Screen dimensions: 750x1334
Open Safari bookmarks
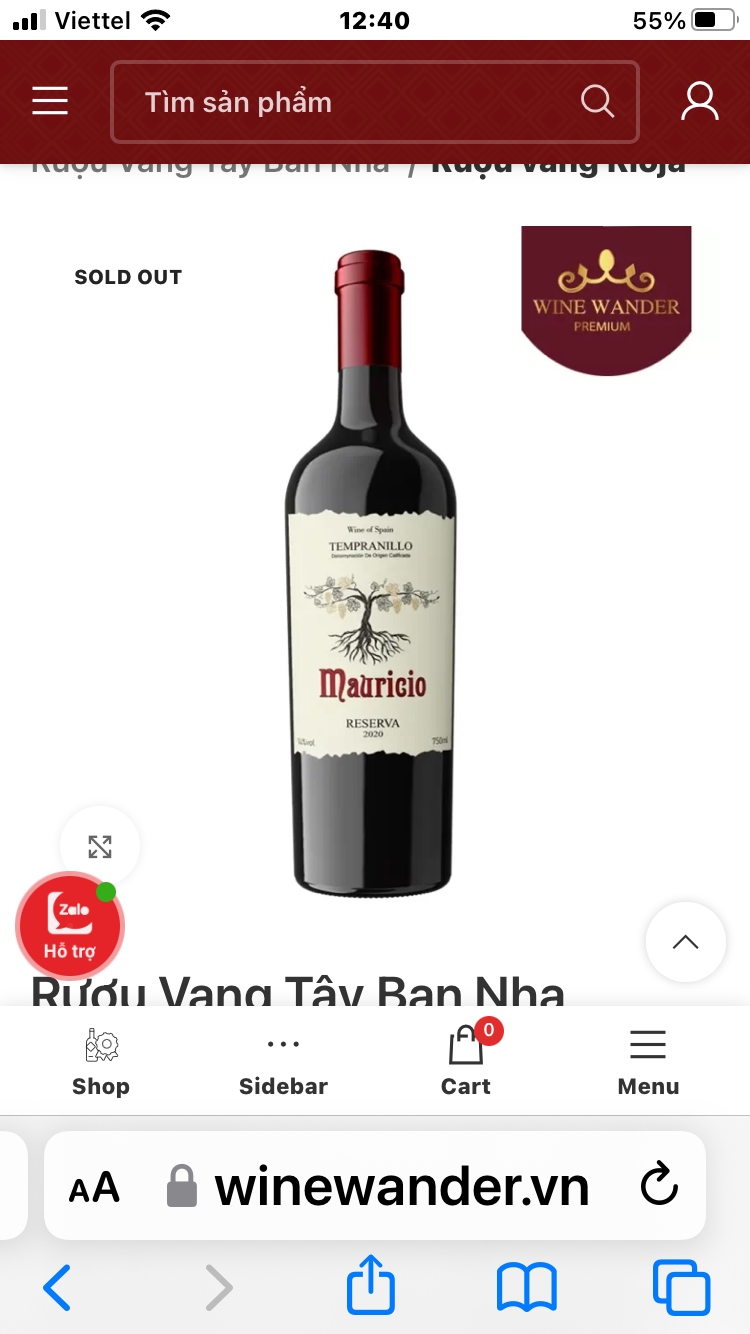point(526,1287)
